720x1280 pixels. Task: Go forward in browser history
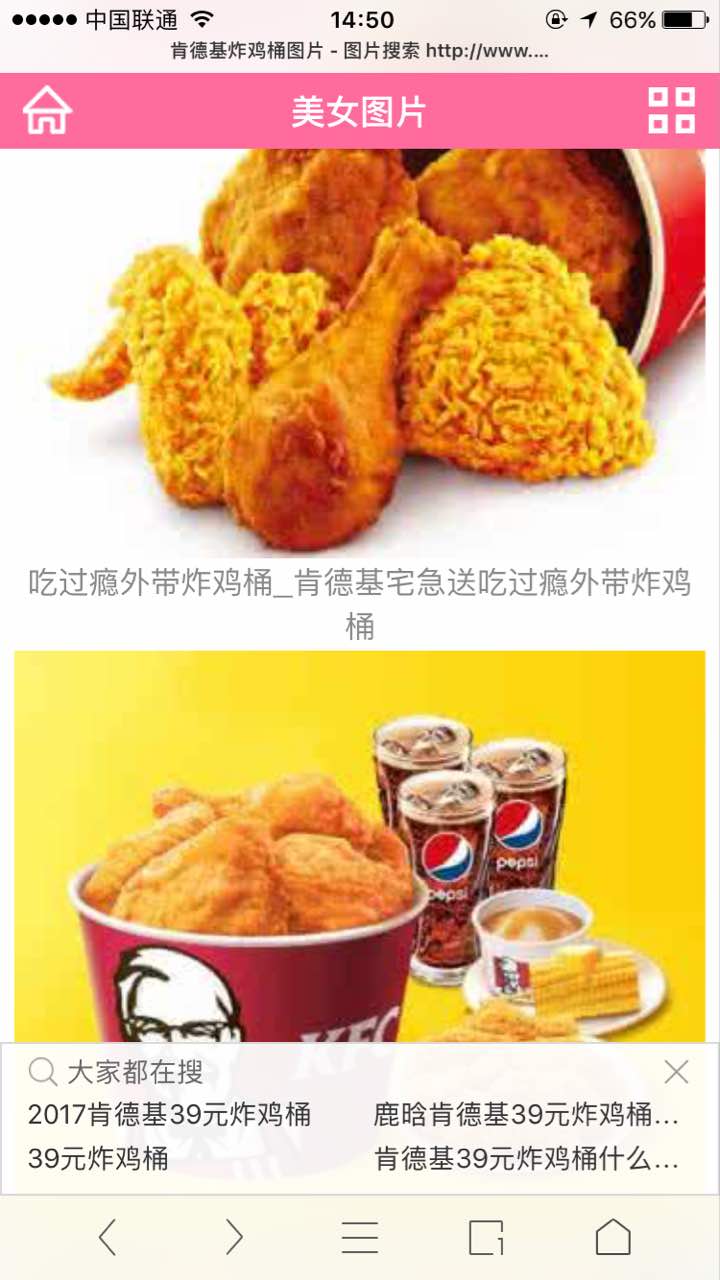(x=234, y=1237)
